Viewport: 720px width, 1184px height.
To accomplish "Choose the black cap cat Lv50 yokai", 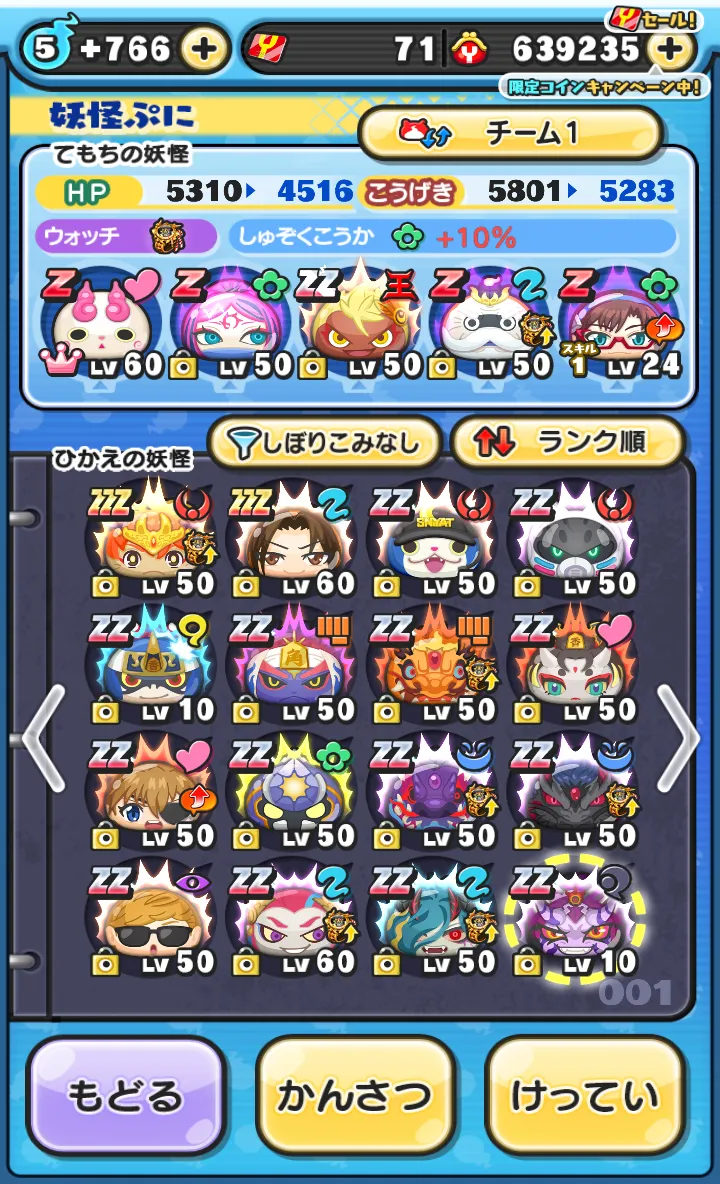I will click(435, 541).
